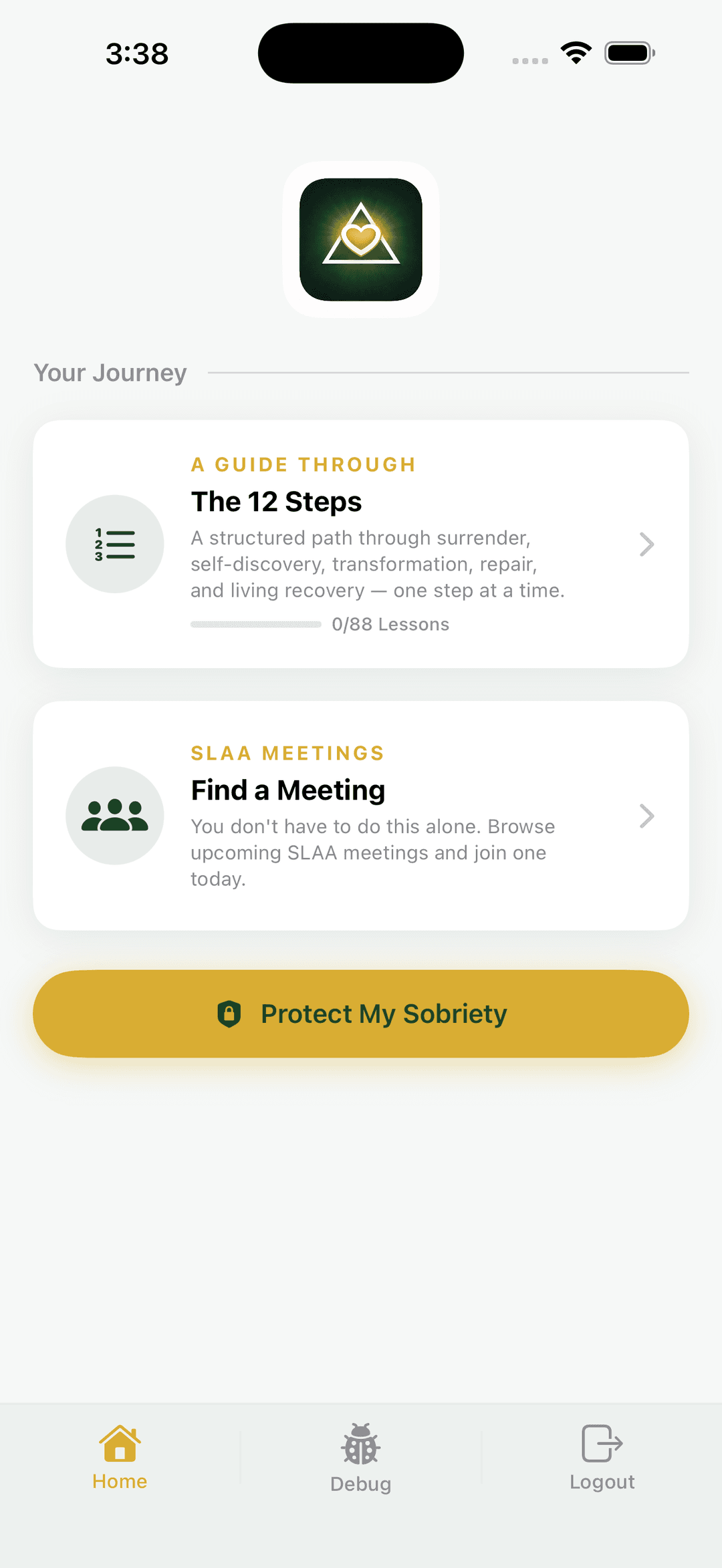Open the Debug tab
The image size is (722, 1568).
[361, 1458]
